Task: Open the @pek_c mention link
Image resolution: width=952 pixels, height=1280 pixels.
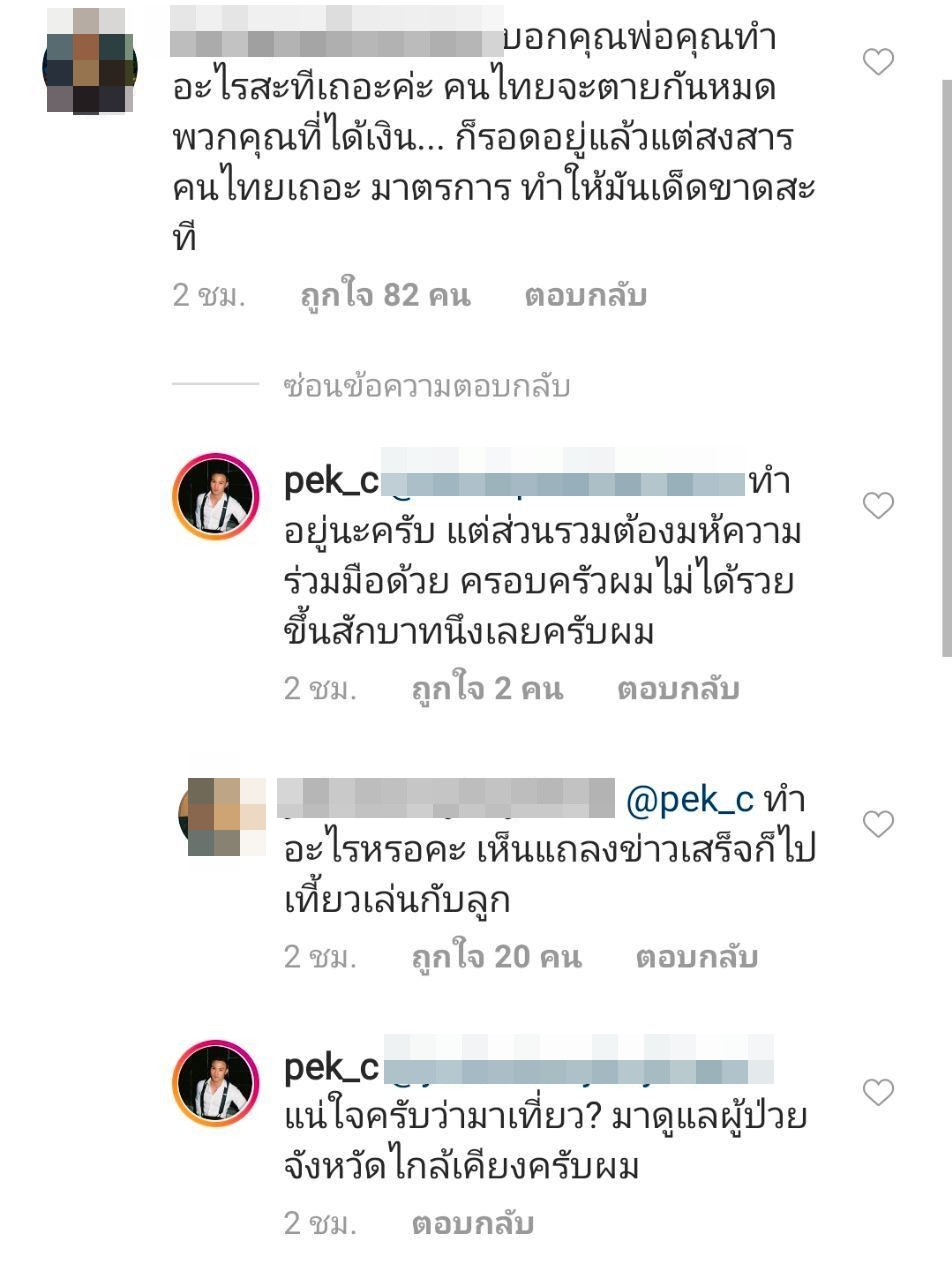Action: pyautogui.click(x=688, y=801)
